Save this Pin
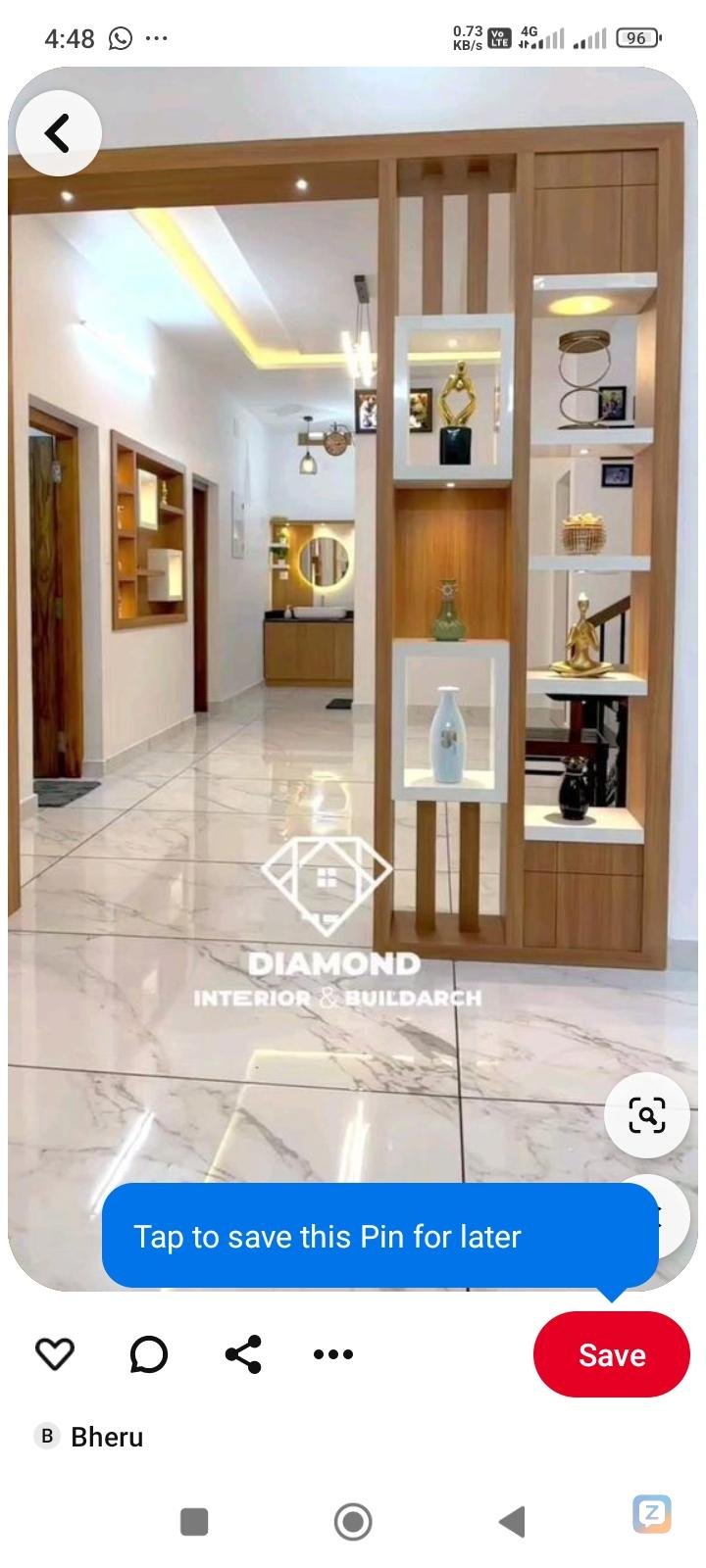706x1568 pixels. (x=611, y=1354)
